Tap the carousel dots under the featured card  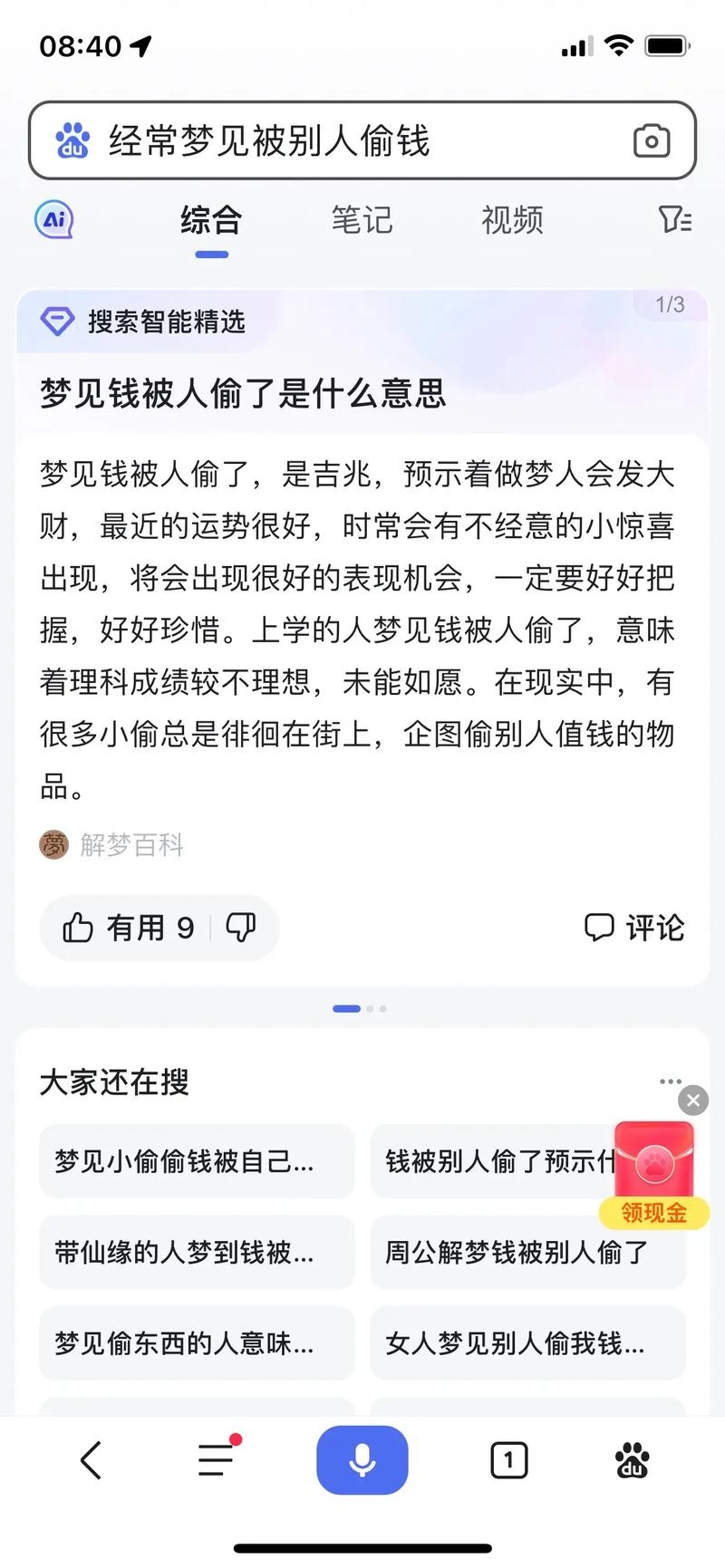[362, 1008]
